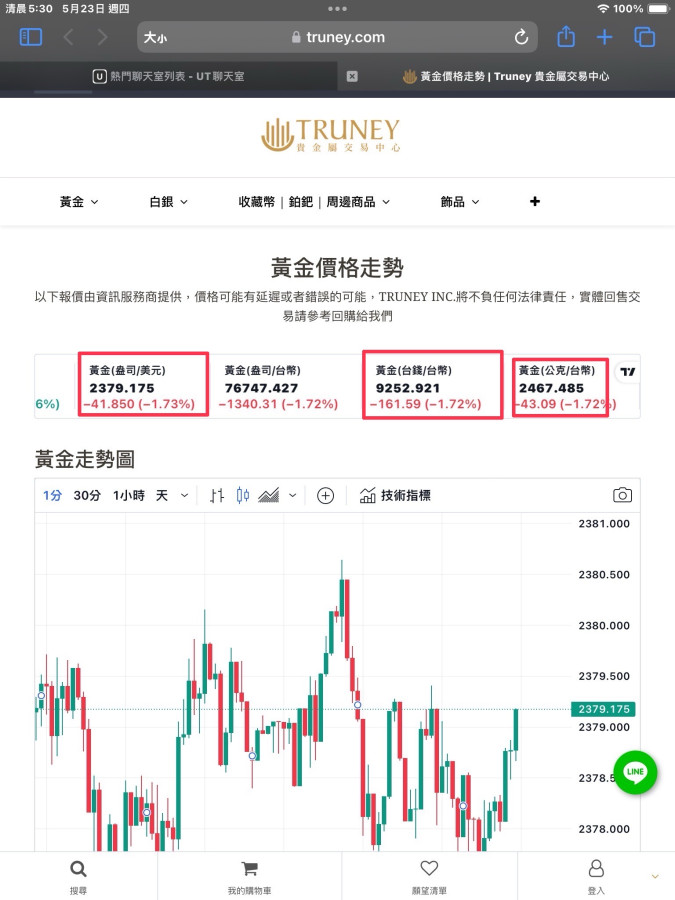
Task: Select the 30分 chart interval
Action: [x=87, y=495]
